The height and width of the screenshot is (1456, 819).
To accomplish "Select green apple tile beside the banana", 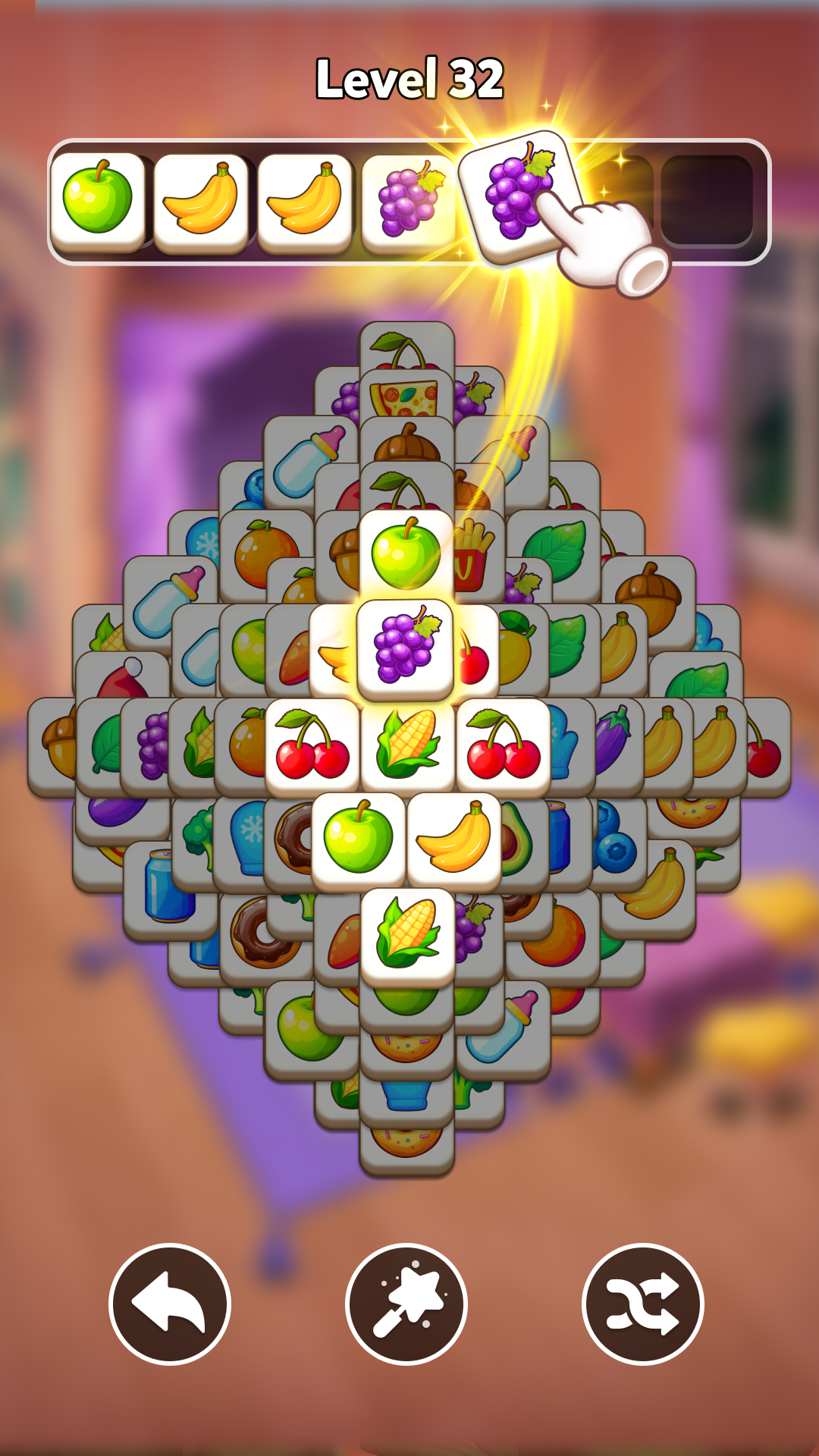I will (359, 839).
